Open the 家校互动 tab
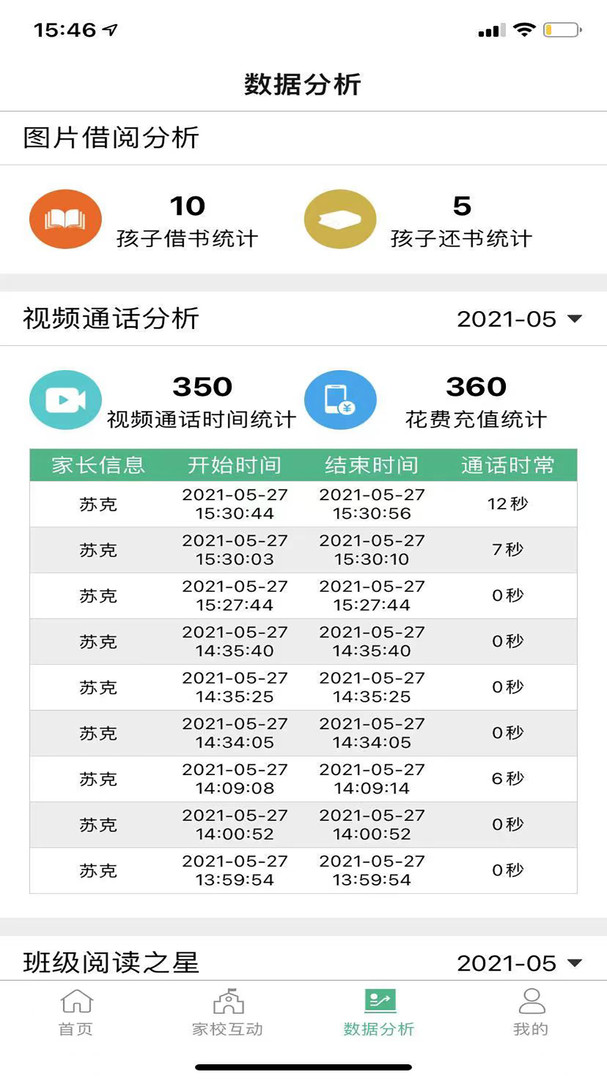Viewport: 607px width, 1080px height. 227,1012
